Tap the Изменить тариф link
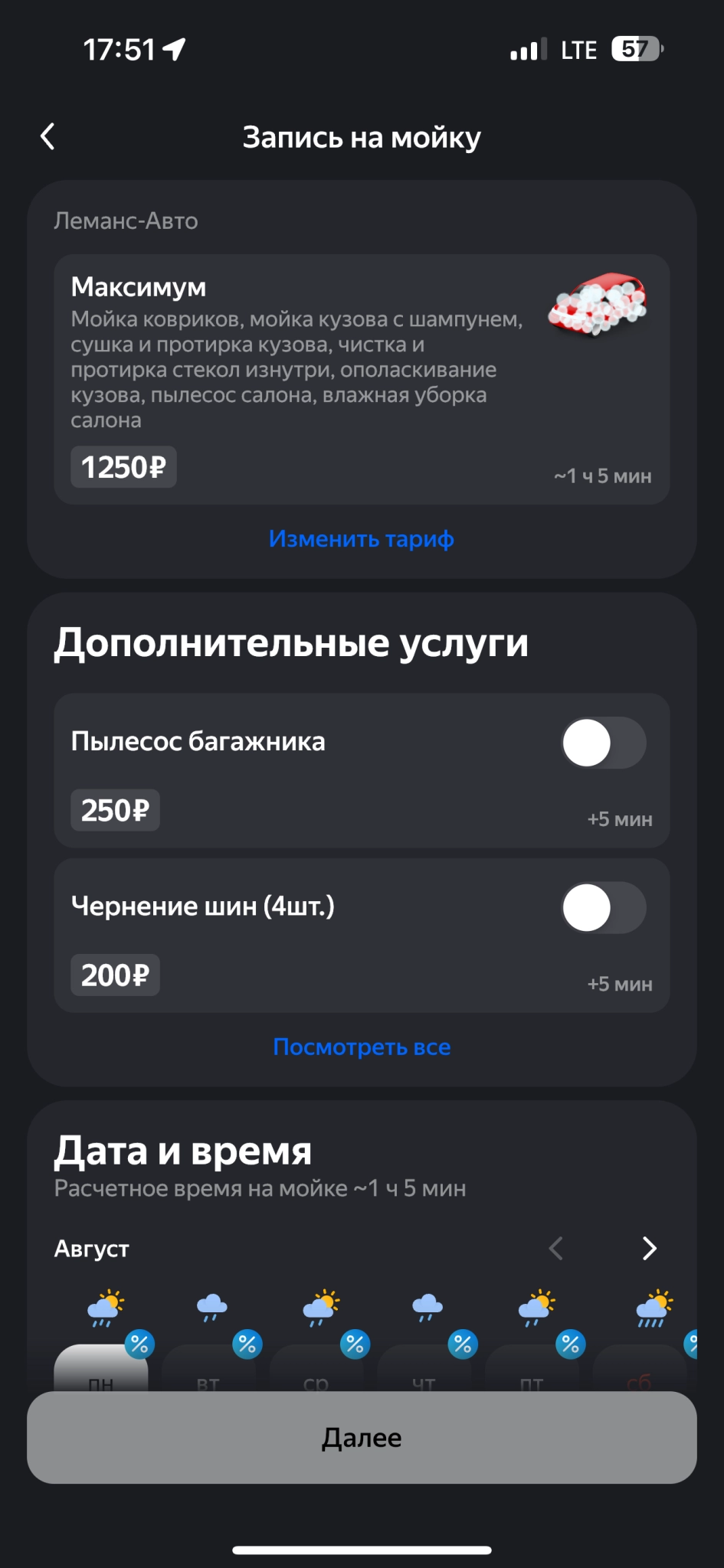The image size is (724, 1568). [362, 539]
